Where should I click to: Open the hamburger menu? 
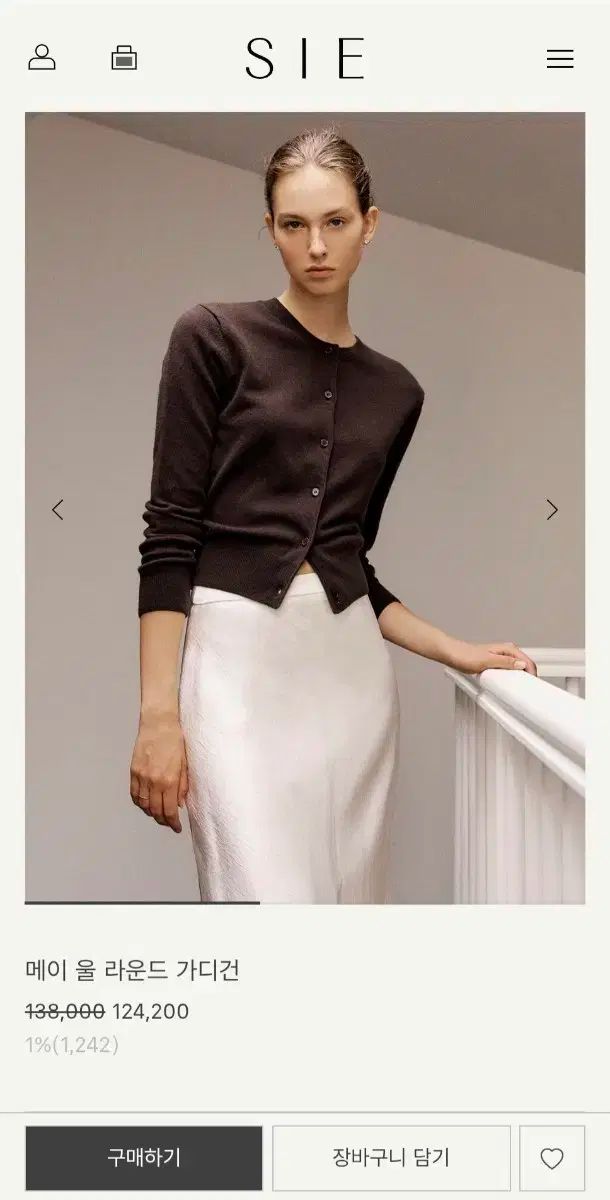(x=560, y=59)
